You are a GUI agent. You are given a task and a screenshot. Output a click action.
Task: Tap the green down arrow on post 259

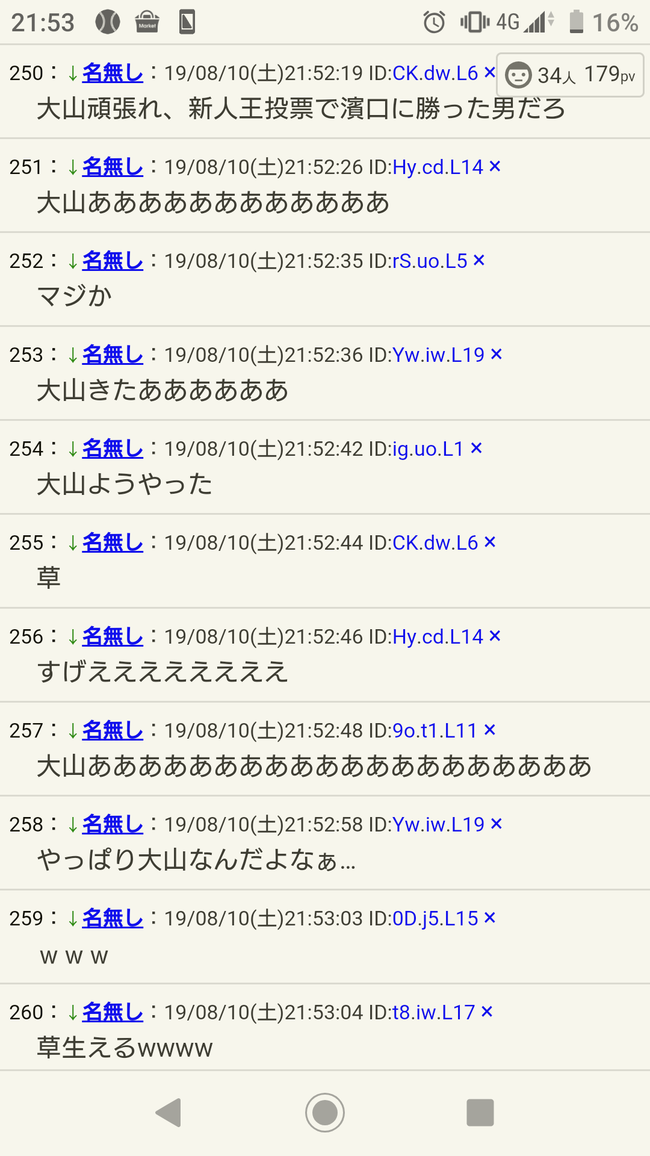click(x=72, y=919)
